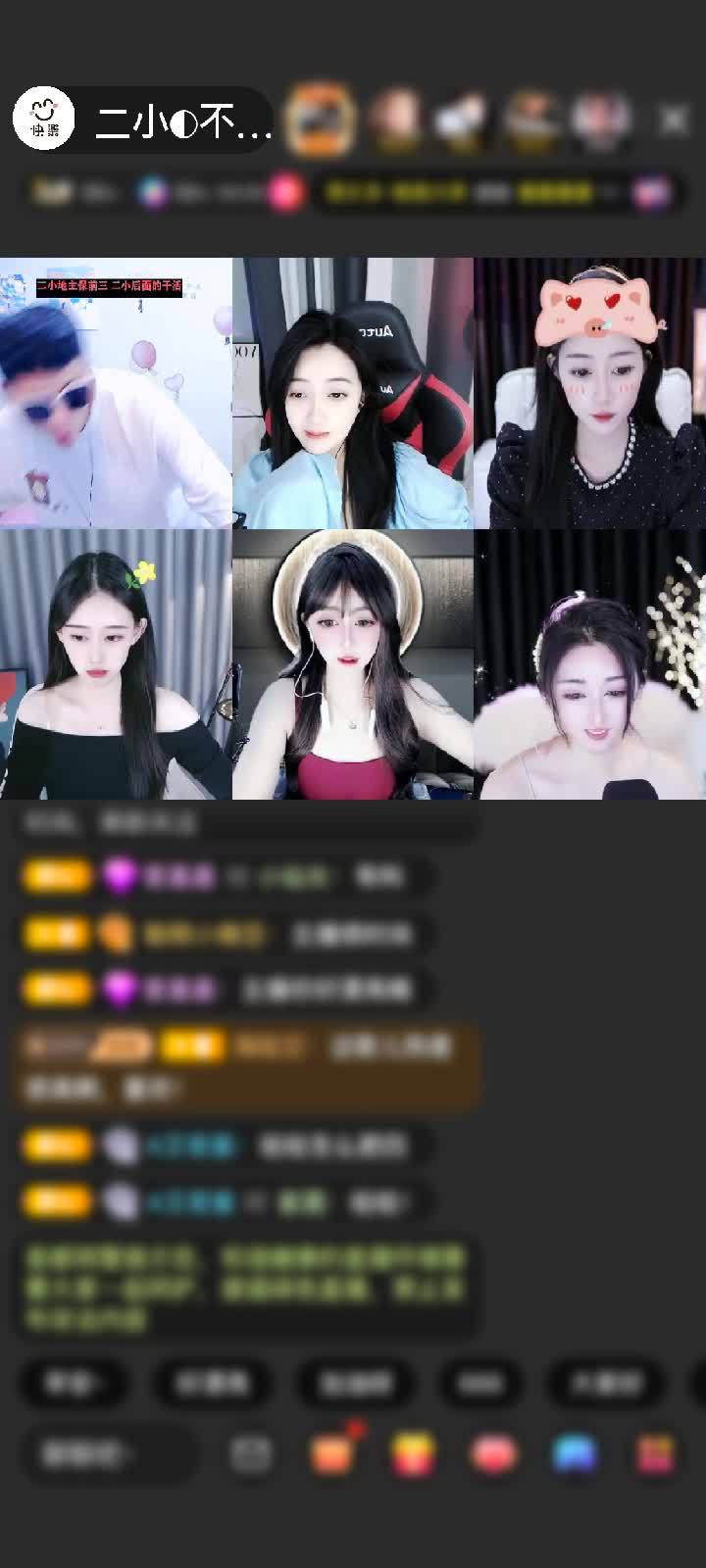706x1568 pixels.
Task: Select the guest with pig headband filter
Action: click(590, 393)
